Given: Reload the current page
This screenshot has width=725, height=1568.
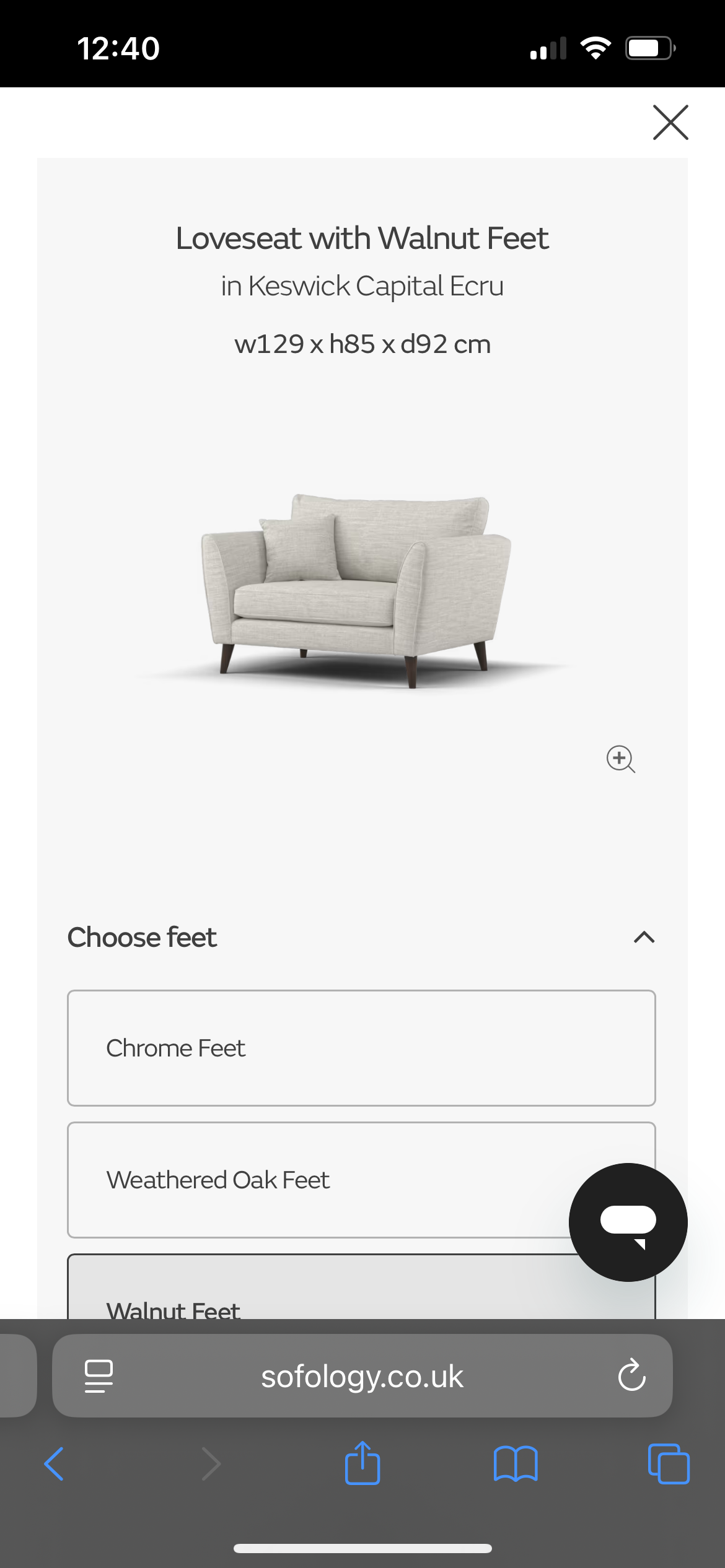Looking at the screenshot, I should pos(631,1376).
